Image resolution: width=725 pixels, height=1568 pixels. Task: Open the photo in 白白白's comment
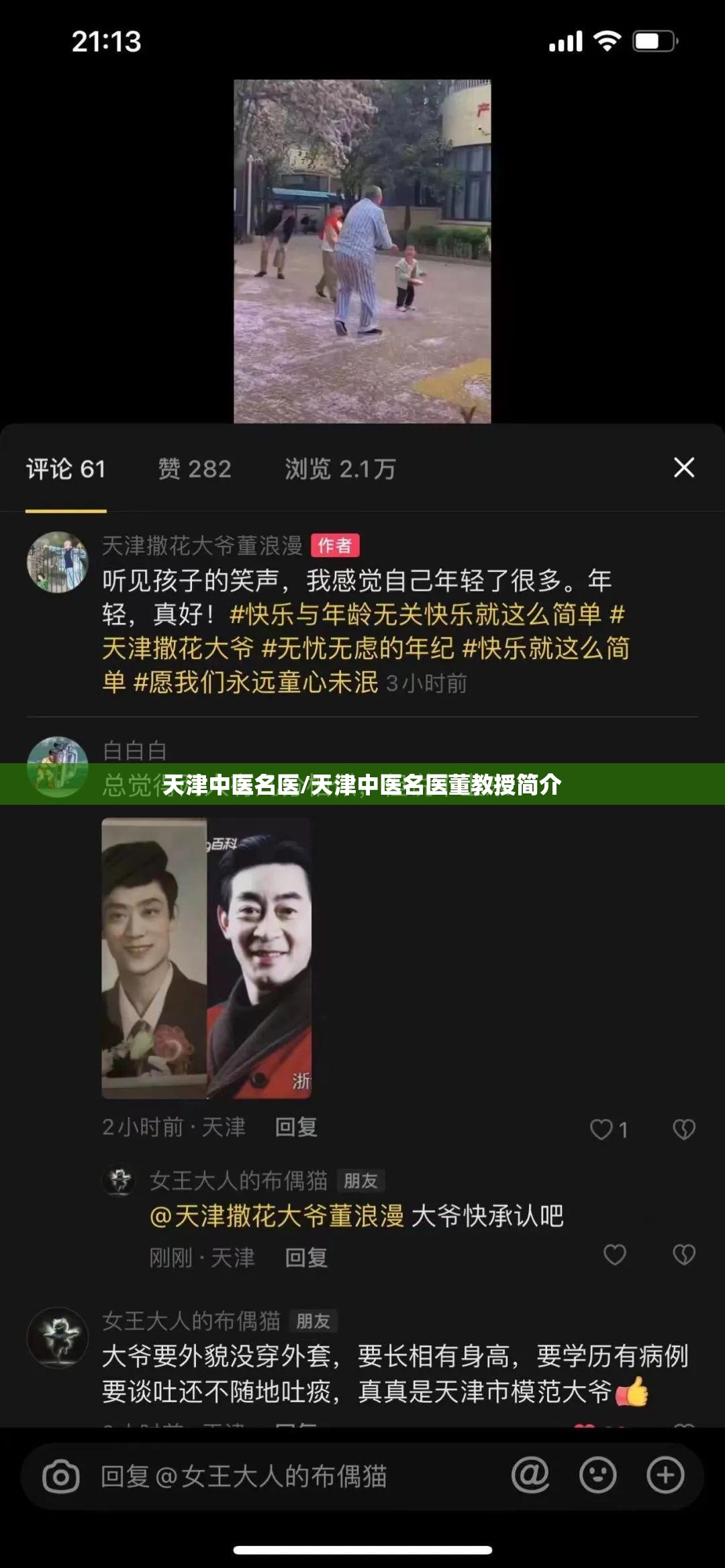tap(206, 958)
